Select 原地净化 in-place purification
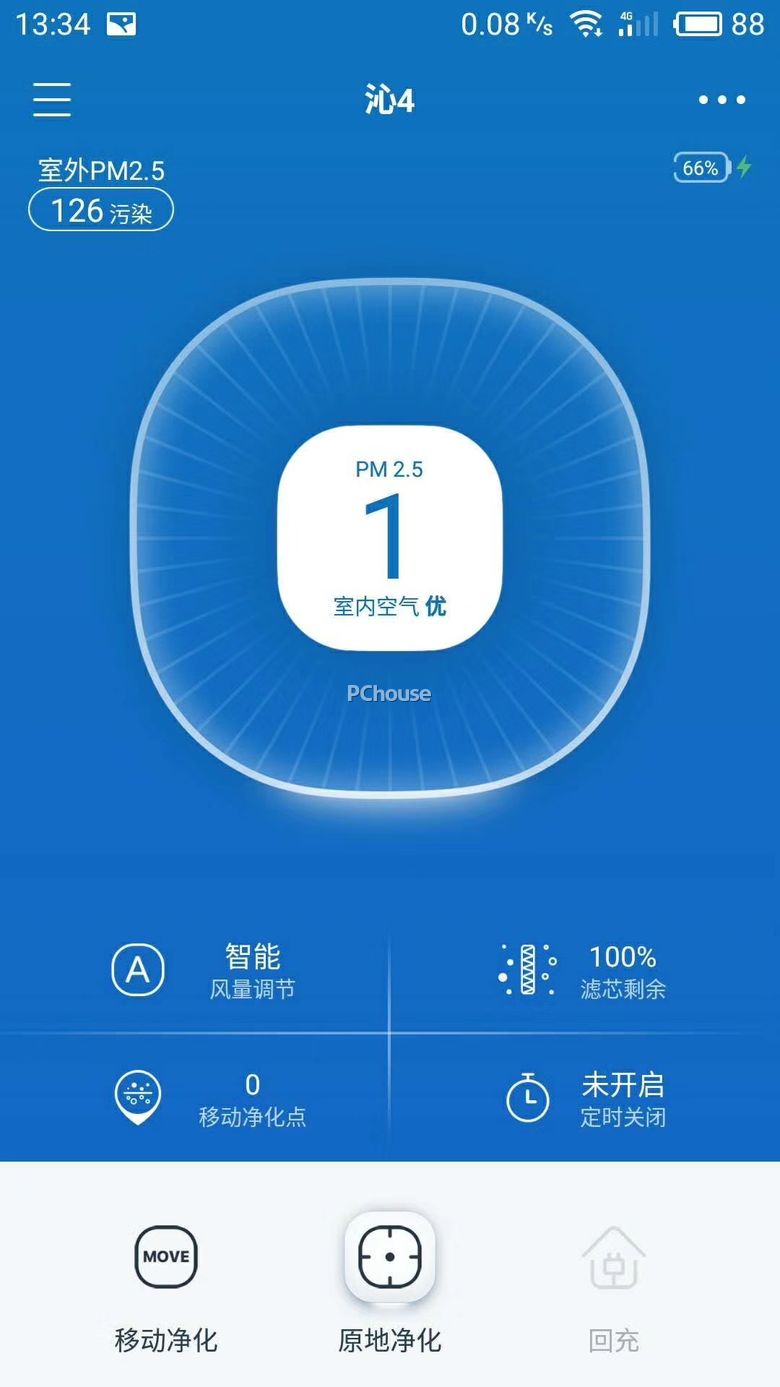This screenshot has height=1387, width=780. tap(390, 1285)
